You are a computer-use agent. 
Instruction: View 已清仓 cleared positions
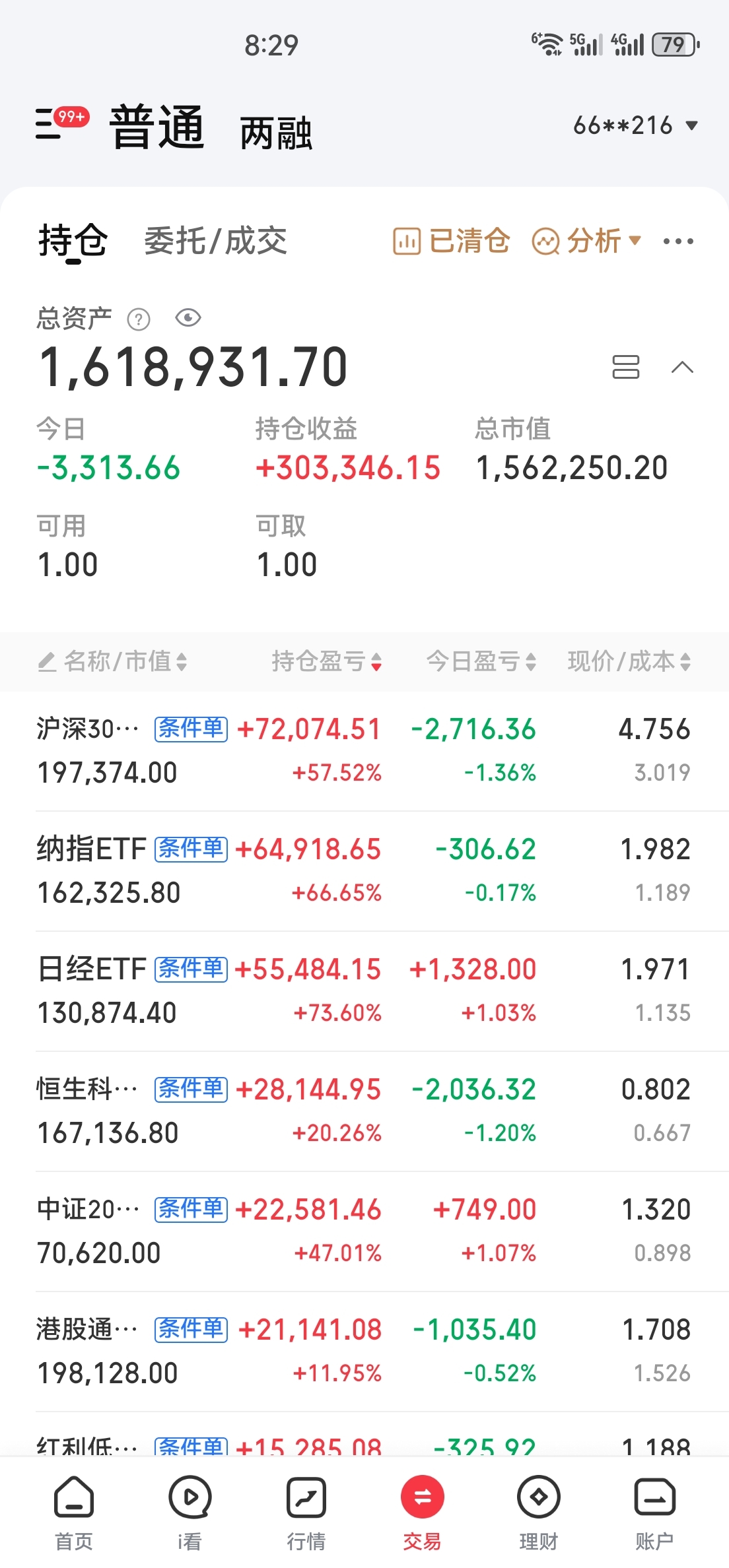click(452, 240)
